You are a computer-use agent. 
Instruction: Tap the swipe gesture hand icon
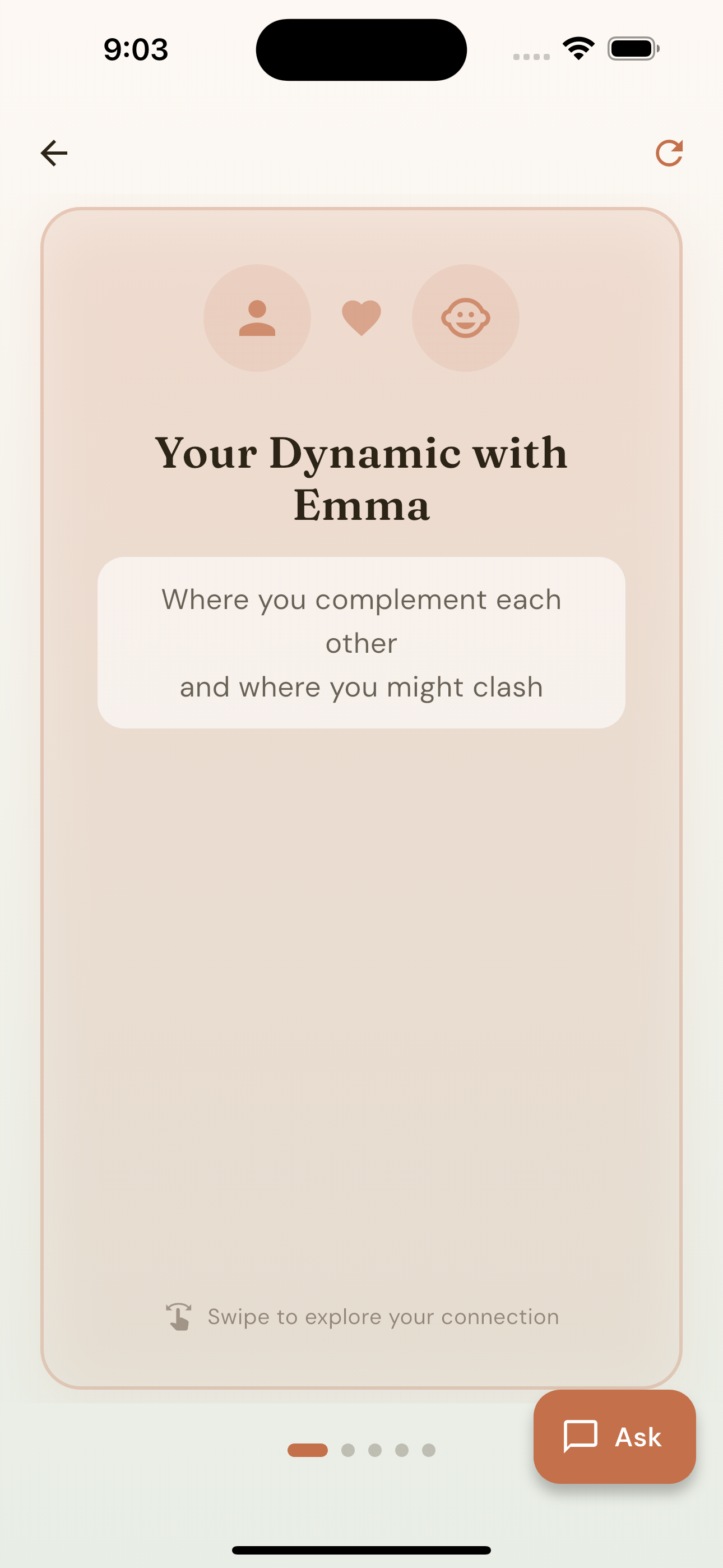[178, 1316]
